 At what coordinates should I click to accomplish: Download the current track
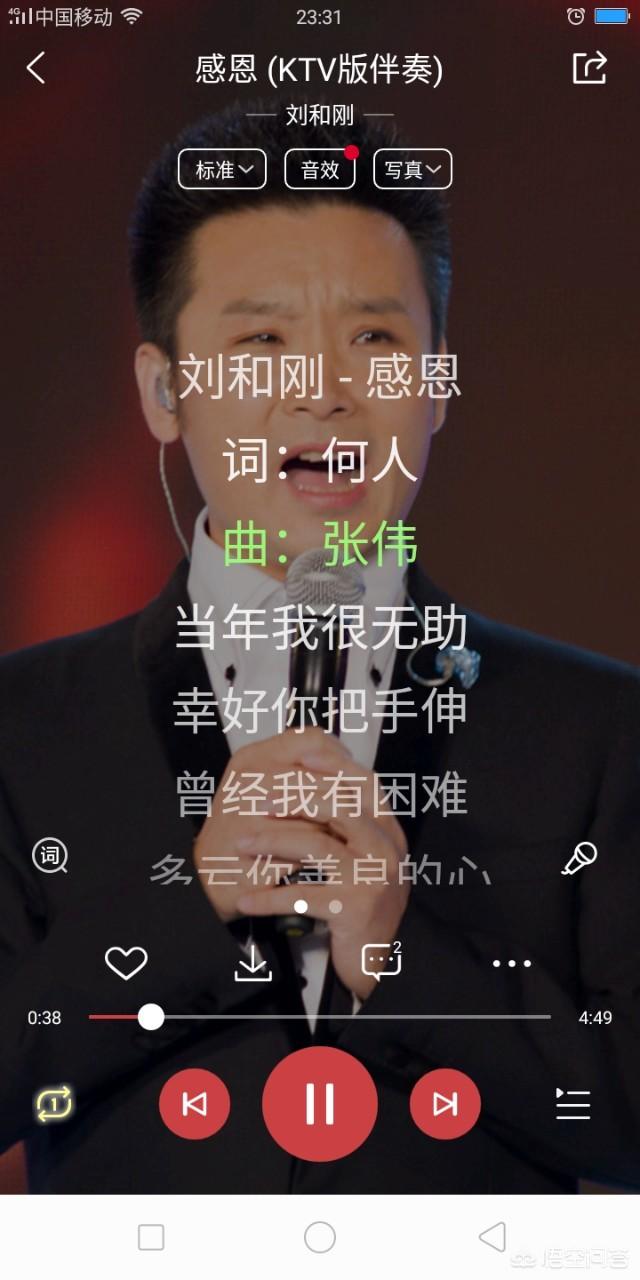click(253, 963)
